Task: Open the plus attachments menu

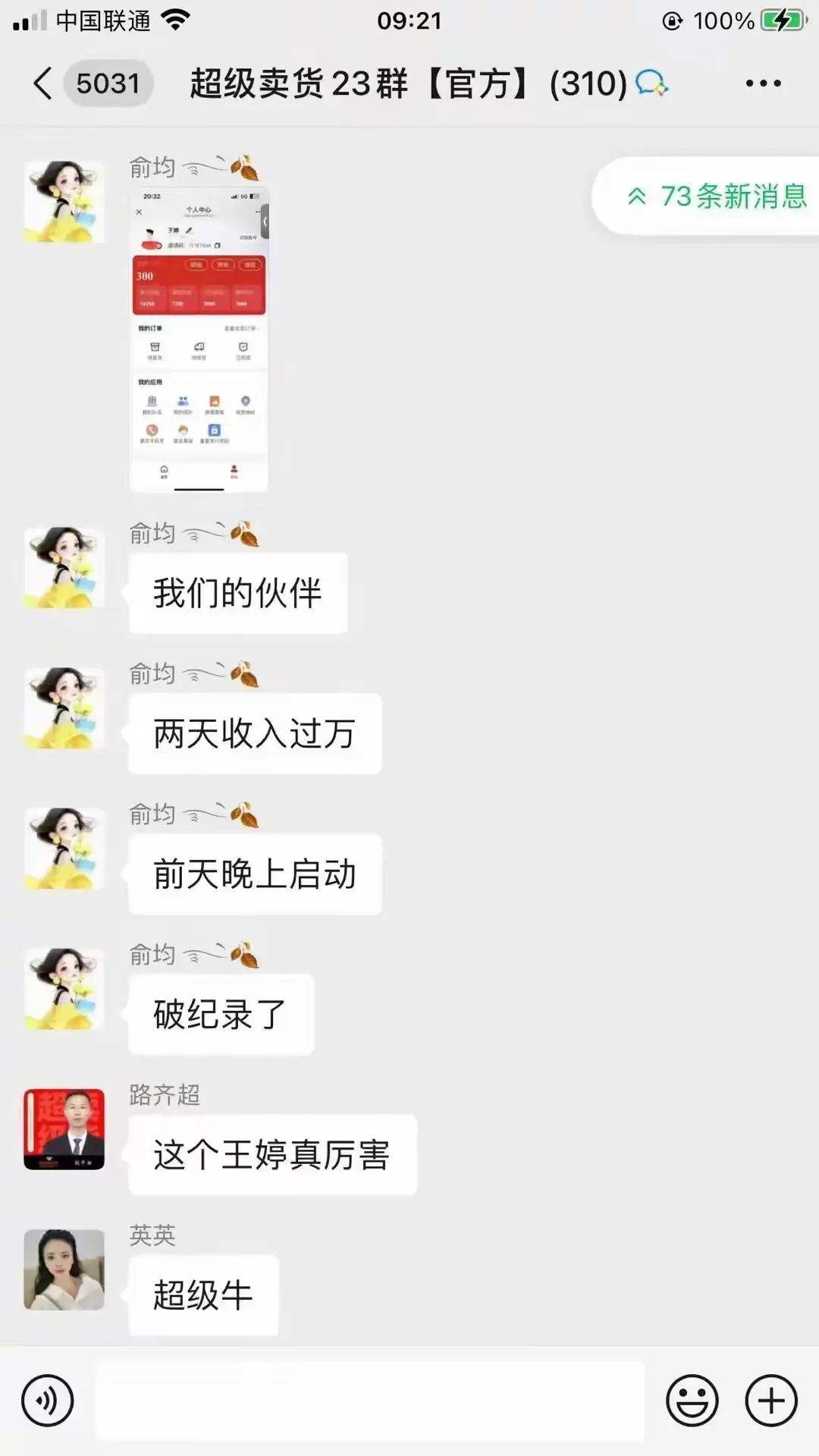Action: [771, 1401]
